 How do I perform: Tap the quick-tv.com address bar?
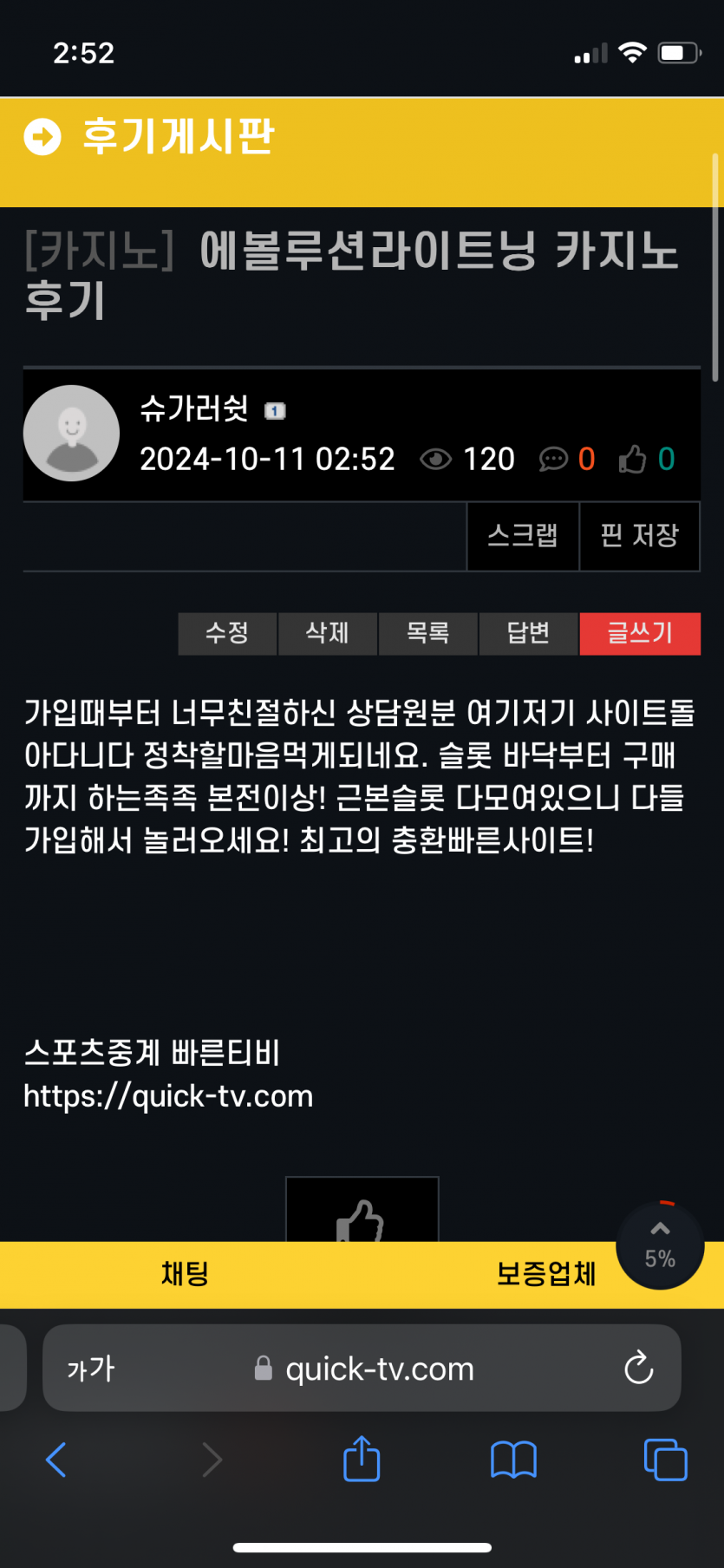(362, 1368)
